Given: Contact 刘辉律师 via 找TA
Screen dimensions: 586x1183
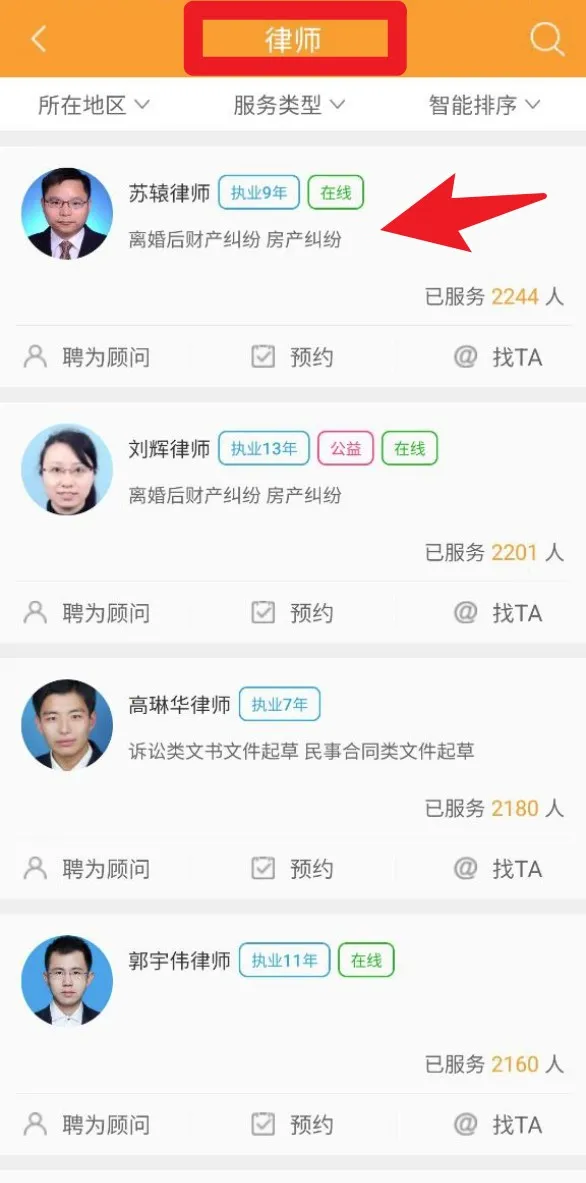Looking at the screenshot, I should pos(498,613).
